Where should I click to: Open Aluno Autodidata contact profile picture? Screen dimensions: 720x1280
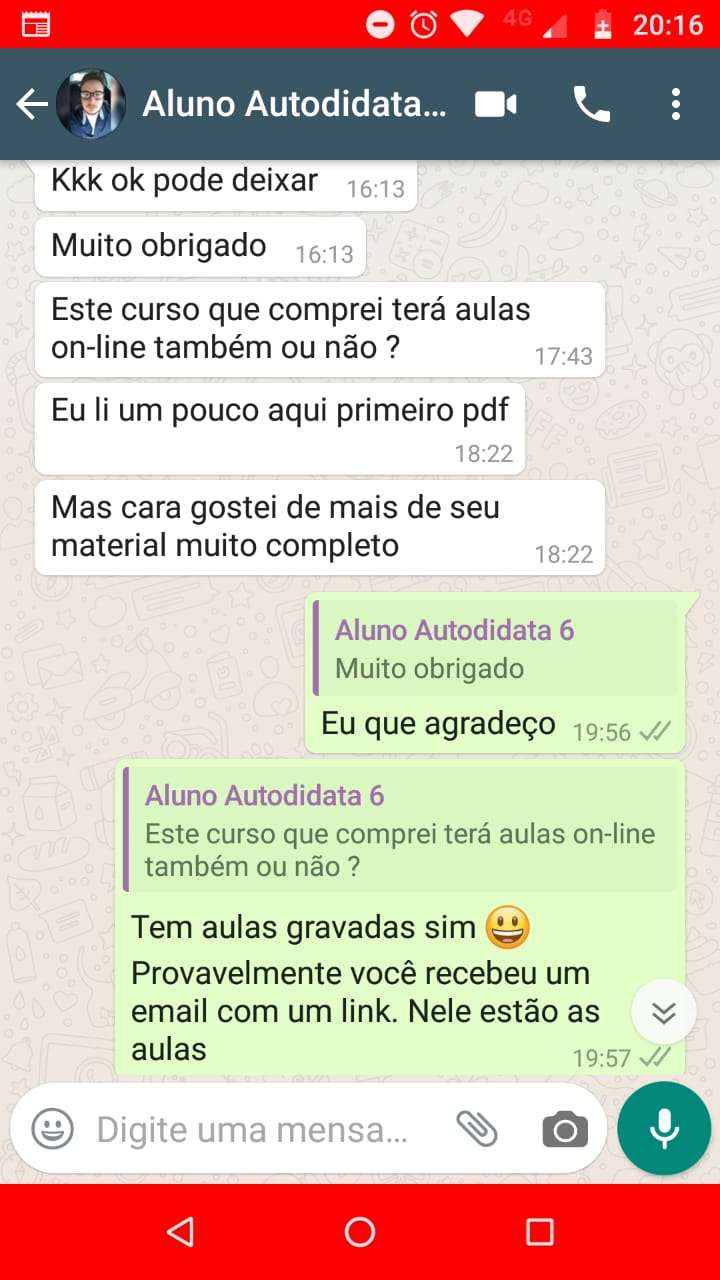(x=91, y=104)
